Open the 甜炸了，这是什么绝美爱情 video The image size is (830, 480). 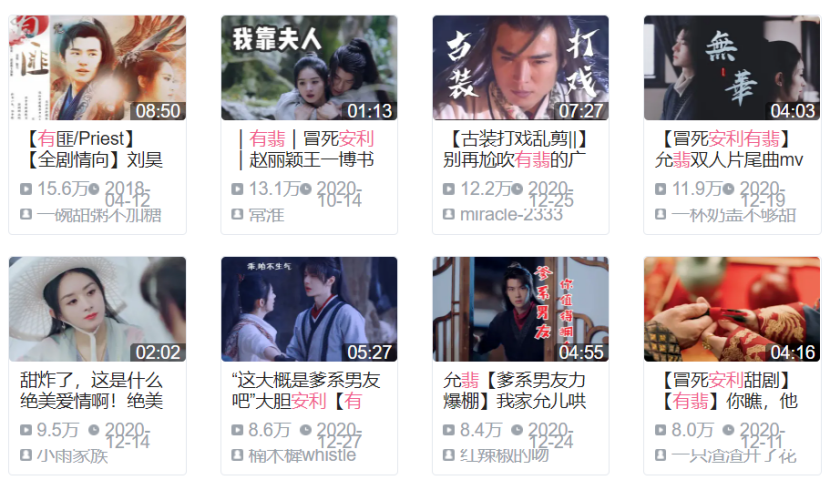click(x=97, y=309)
